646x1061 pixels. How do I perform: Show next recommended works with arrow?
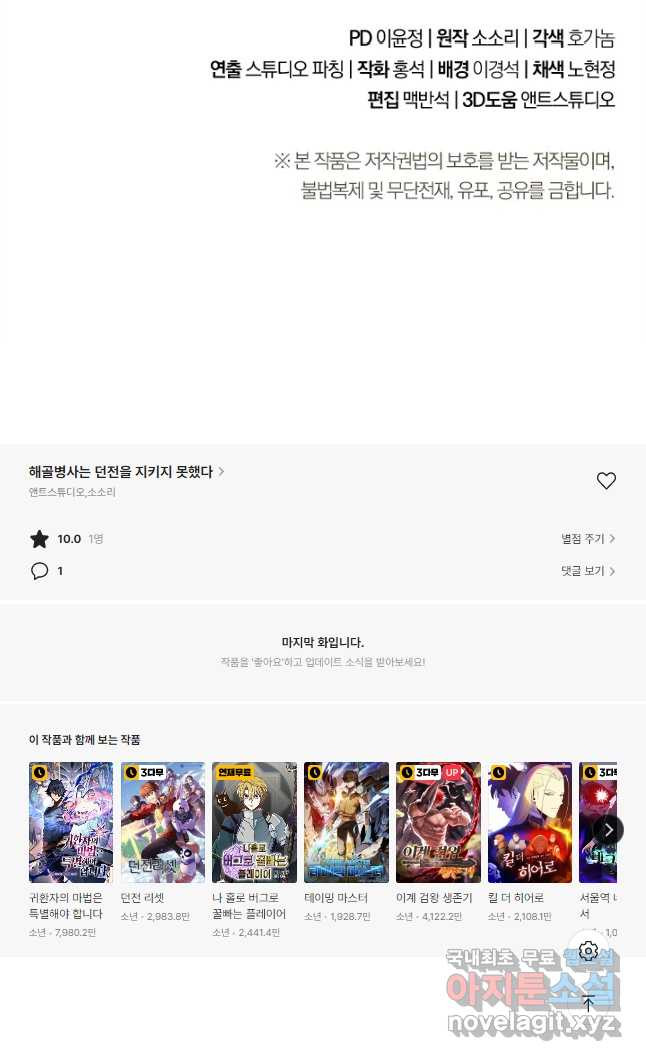pyautogui.click(x=608, y=829)
